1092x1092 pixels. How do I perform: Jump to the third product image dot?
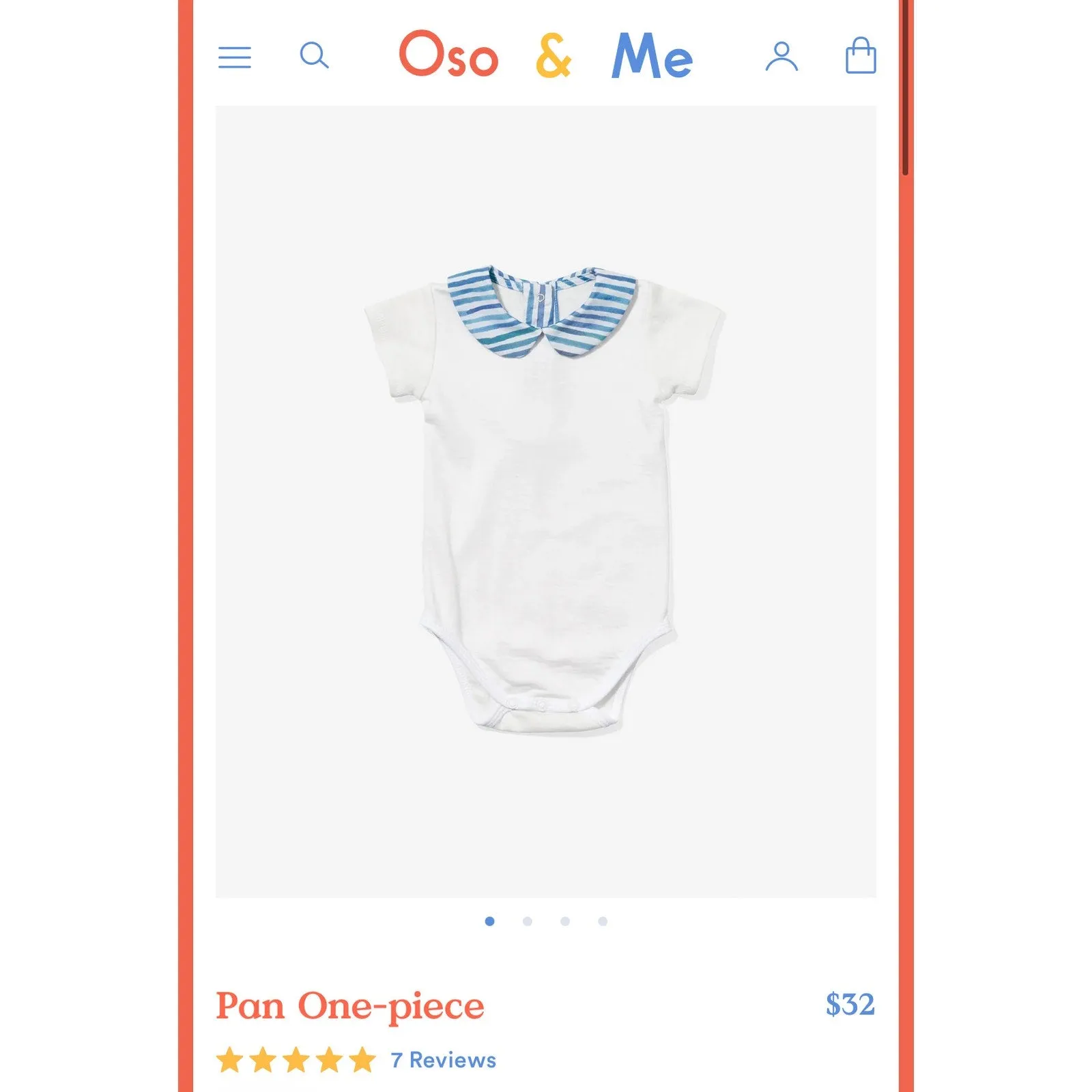564,921
